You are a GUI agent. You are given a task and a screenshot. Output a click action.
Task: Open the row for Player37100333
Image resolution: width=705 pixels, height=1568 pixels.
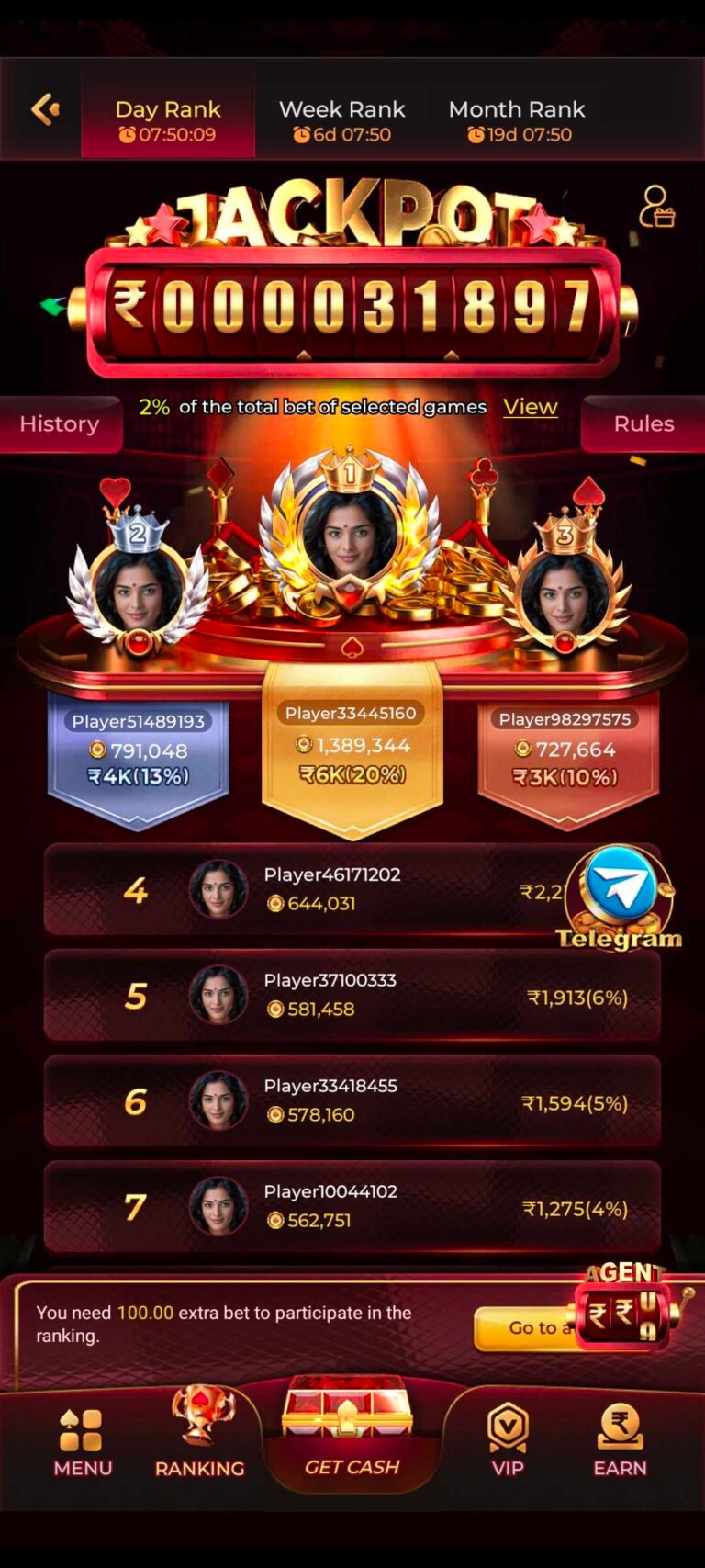pos(352,995)
